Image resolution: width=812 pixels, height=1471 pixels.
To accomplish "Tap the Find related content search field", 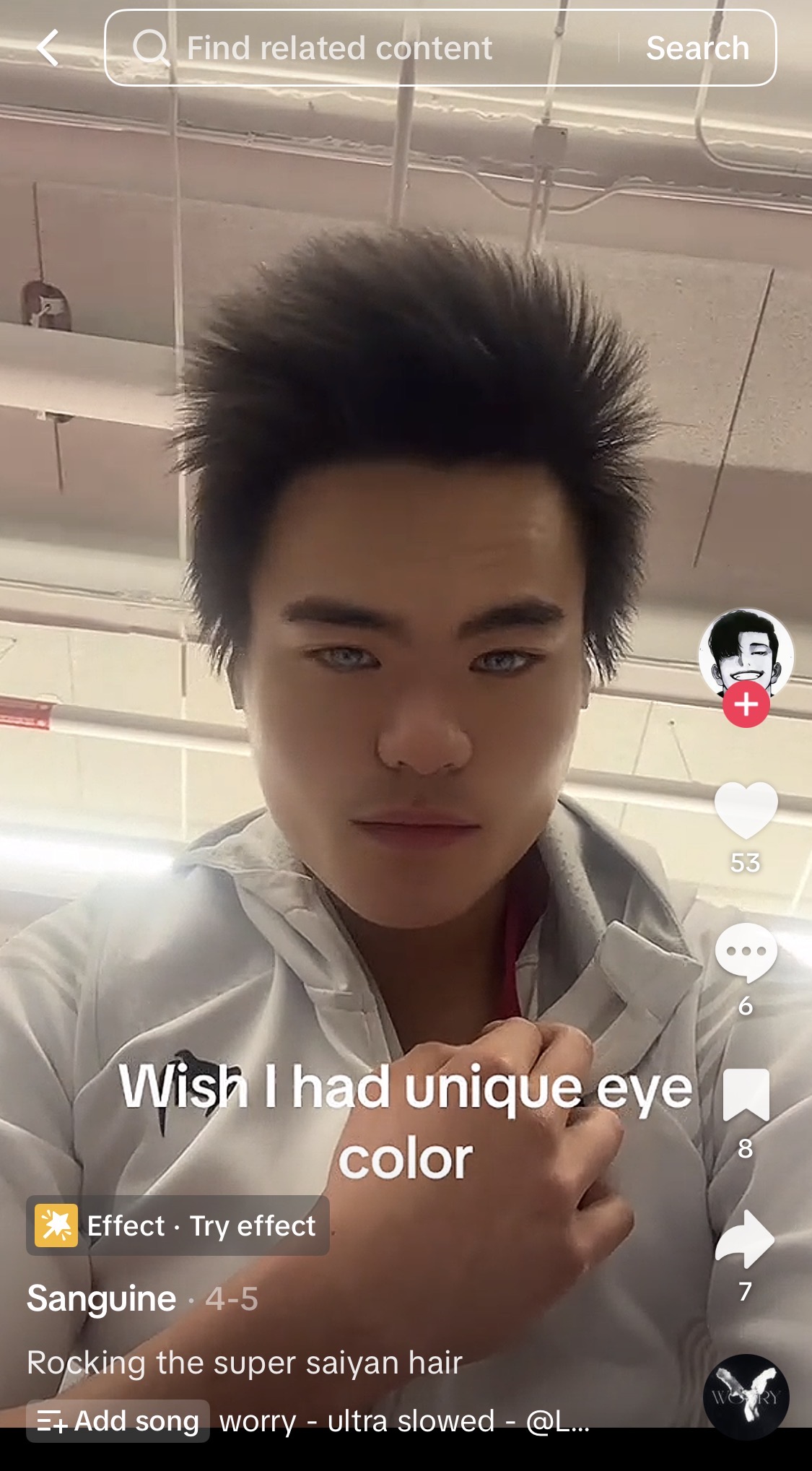I will [361, 48].
